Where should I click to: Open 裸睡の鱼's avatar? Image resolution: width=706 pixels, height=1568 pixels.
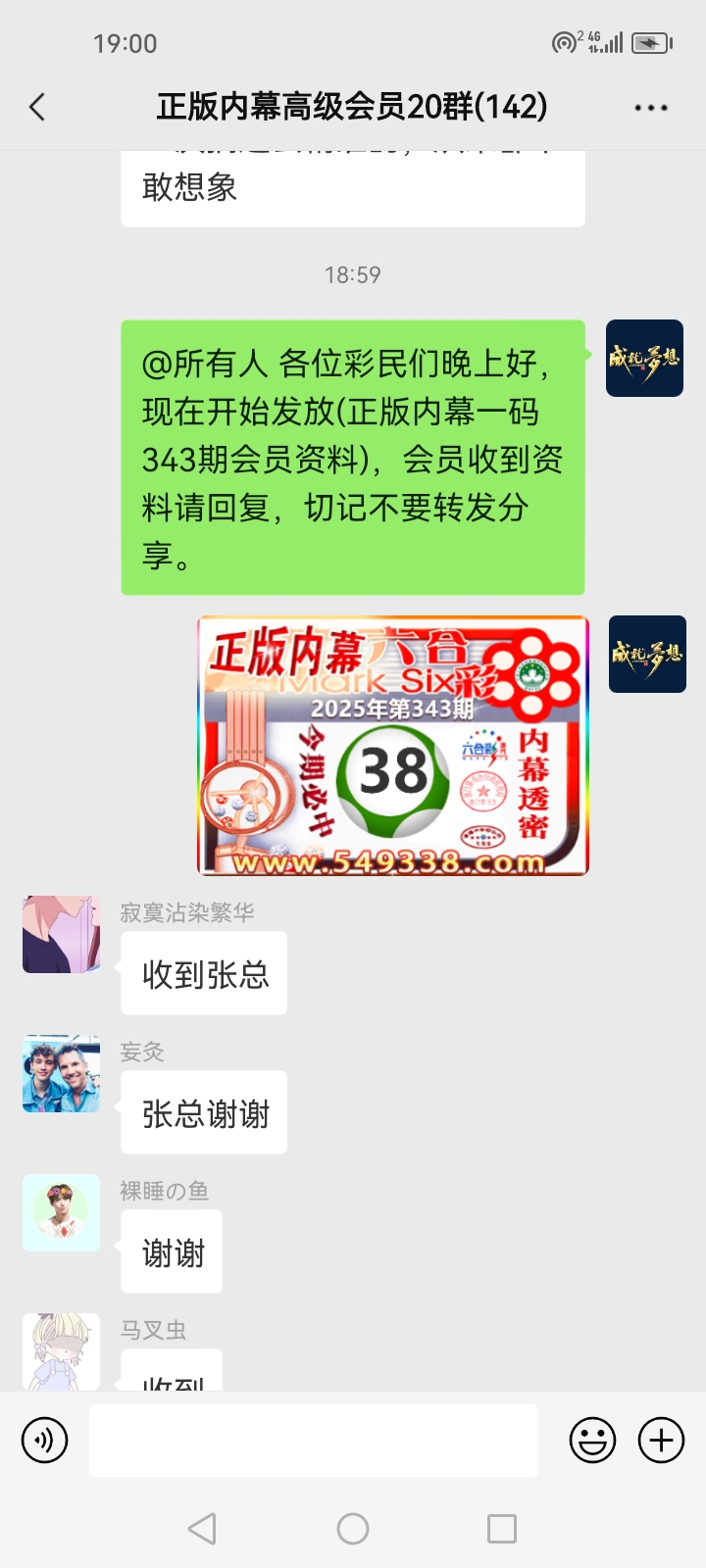coord(61,1212)
